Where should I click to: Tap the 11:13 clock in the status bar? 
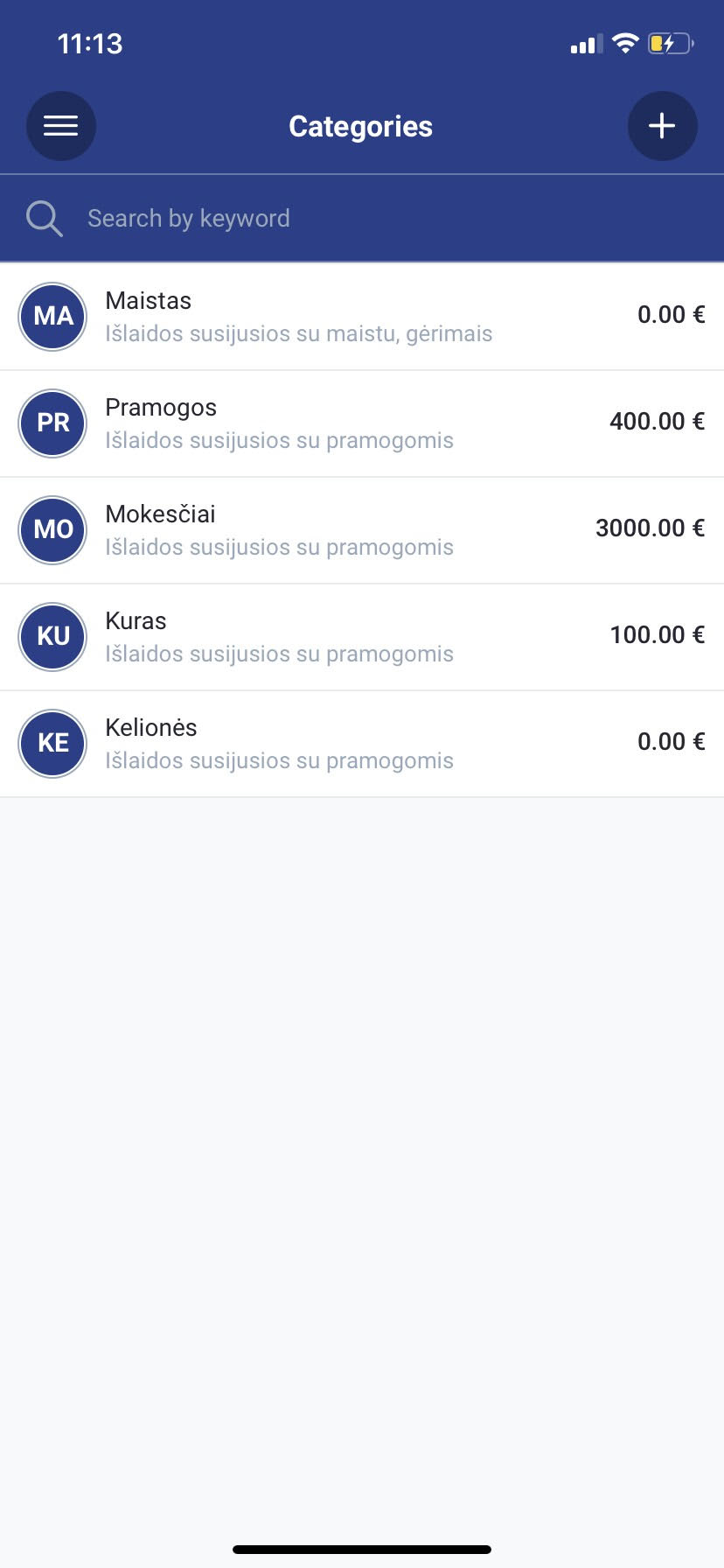(89, 43)
